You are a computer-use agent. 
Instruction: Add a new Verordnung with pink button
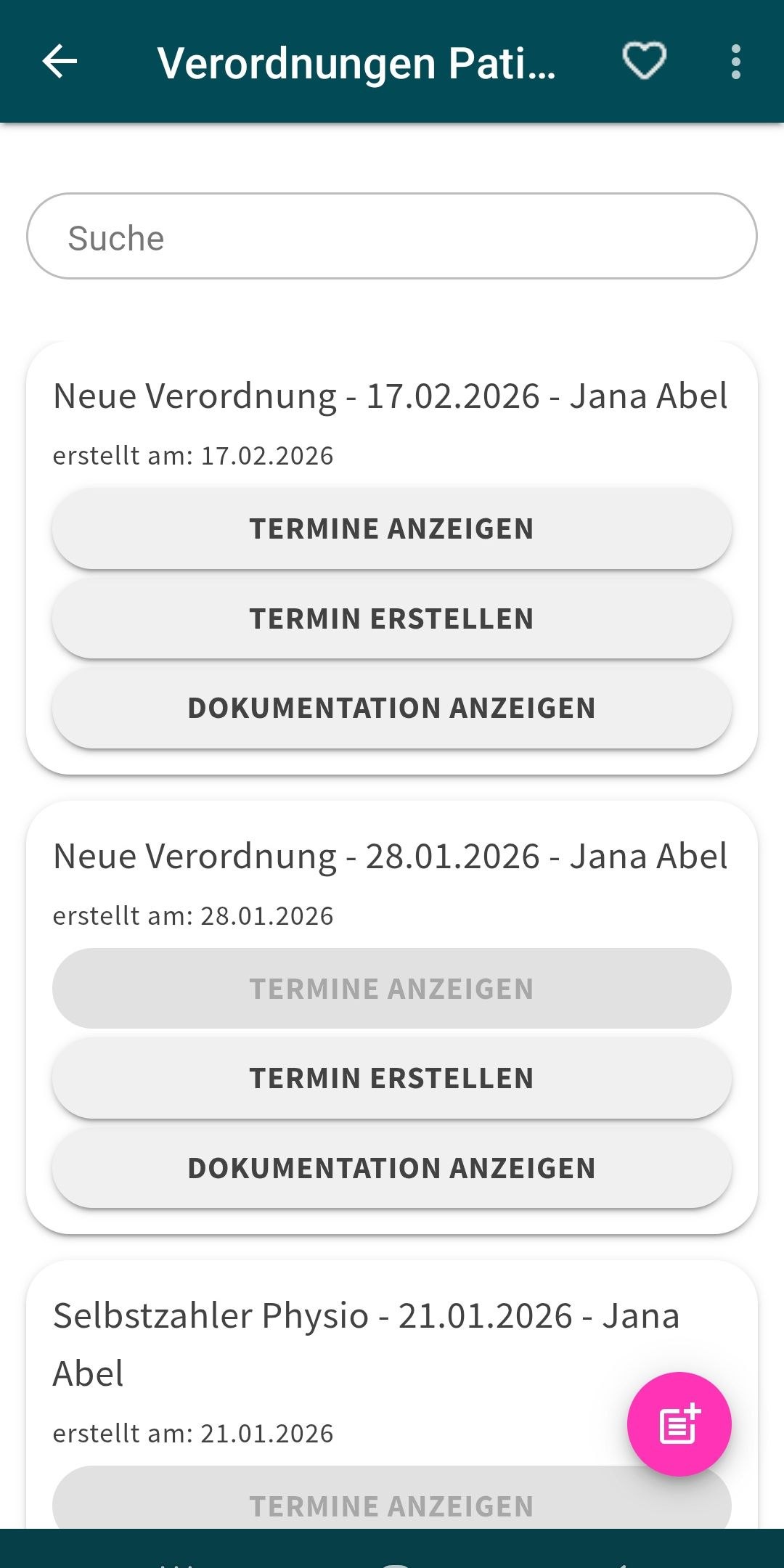[679, 1424]
